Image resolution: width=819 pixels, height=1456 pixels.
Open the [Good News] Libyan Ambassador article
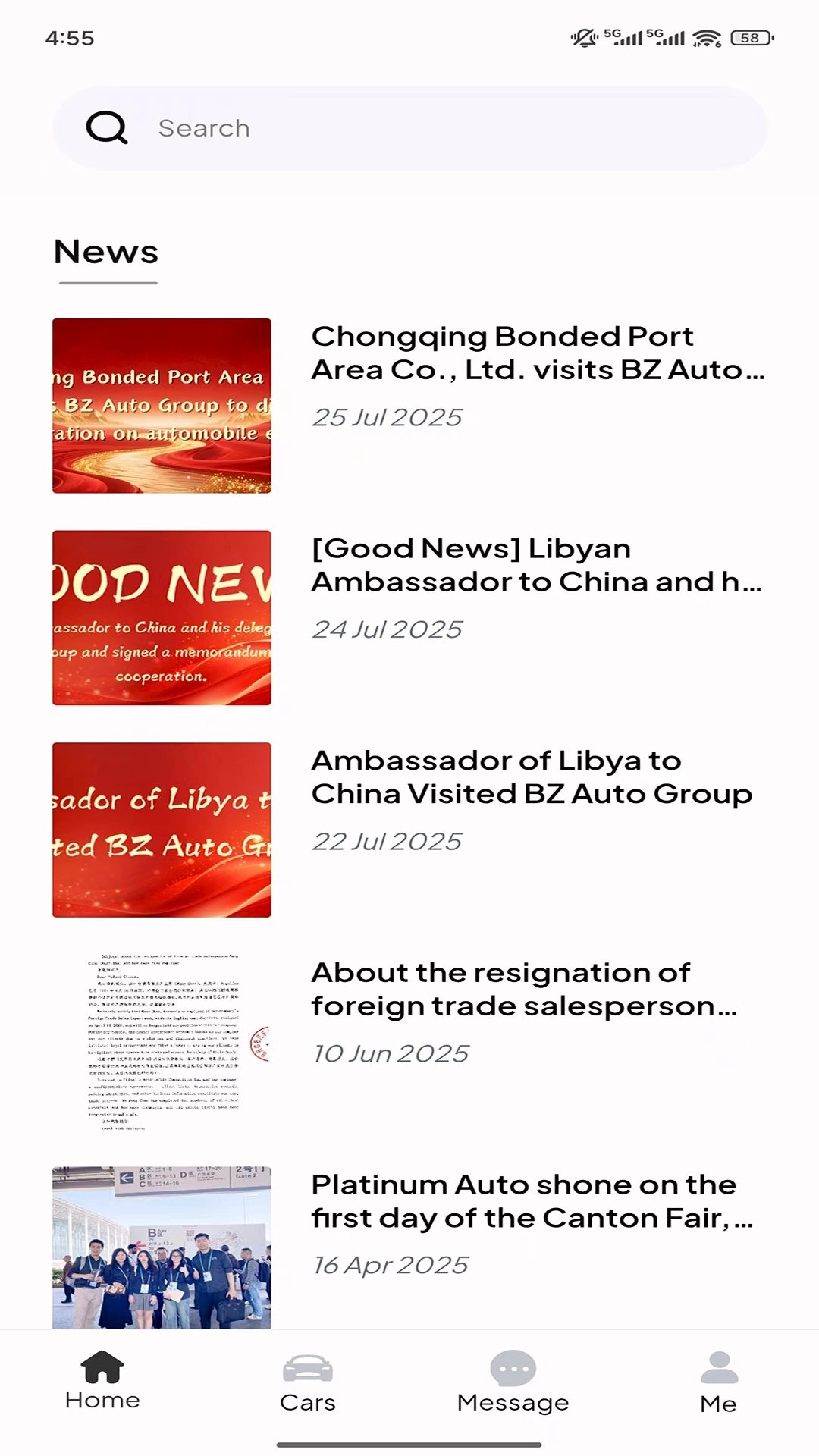tap(537, 566)
